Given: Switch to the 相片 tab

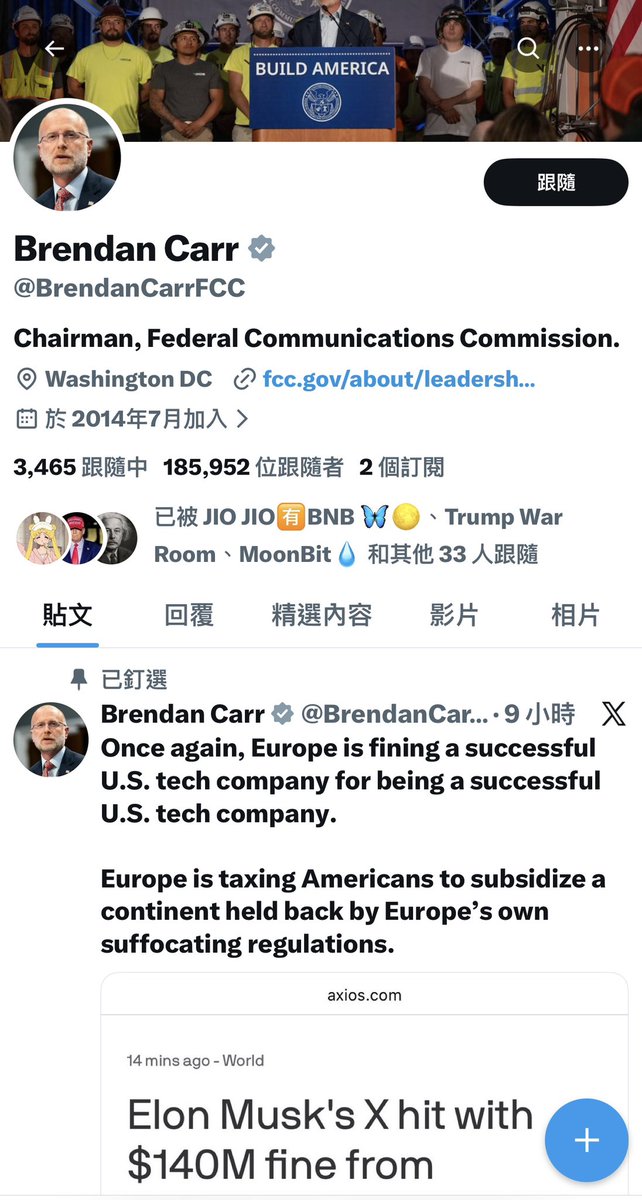Looking at the screenshot, I should click(576, 615).
